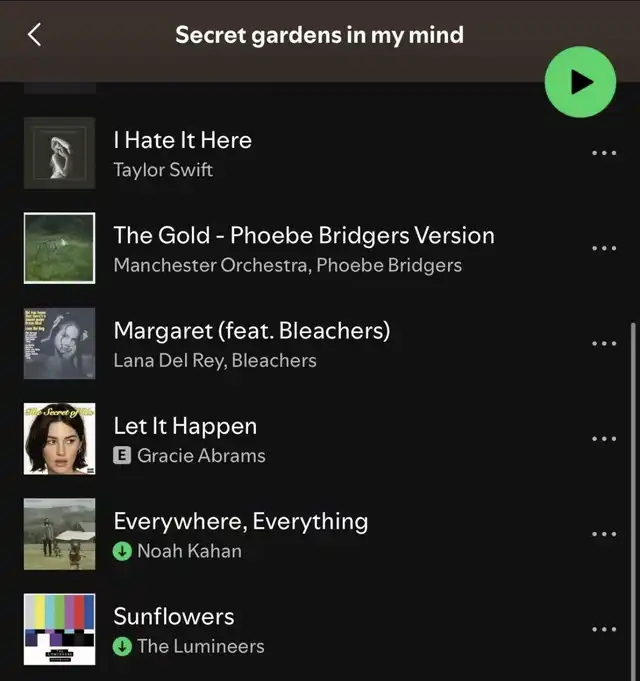Open more options for Margaret

(x=603, y=344)
